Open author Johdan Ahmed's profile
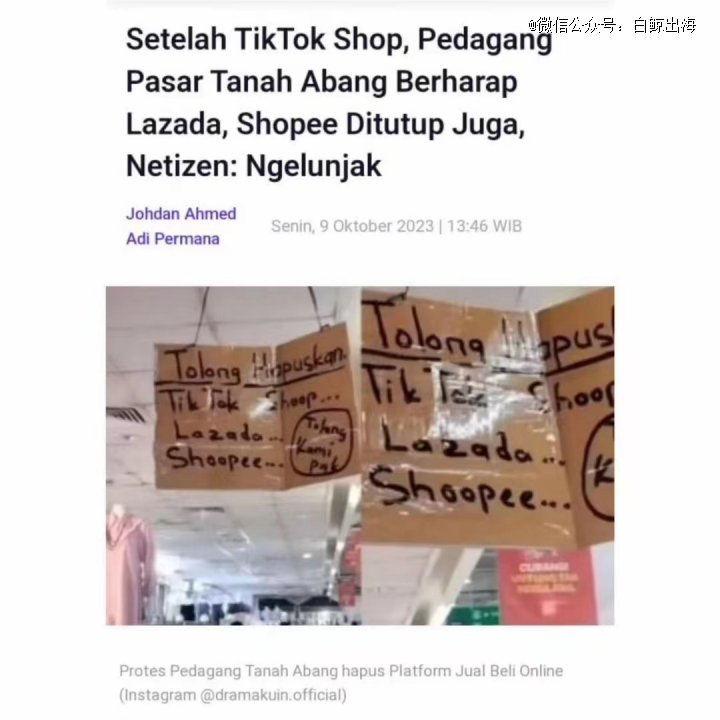The width and height of the screenshot is (720, 720). 181,213
